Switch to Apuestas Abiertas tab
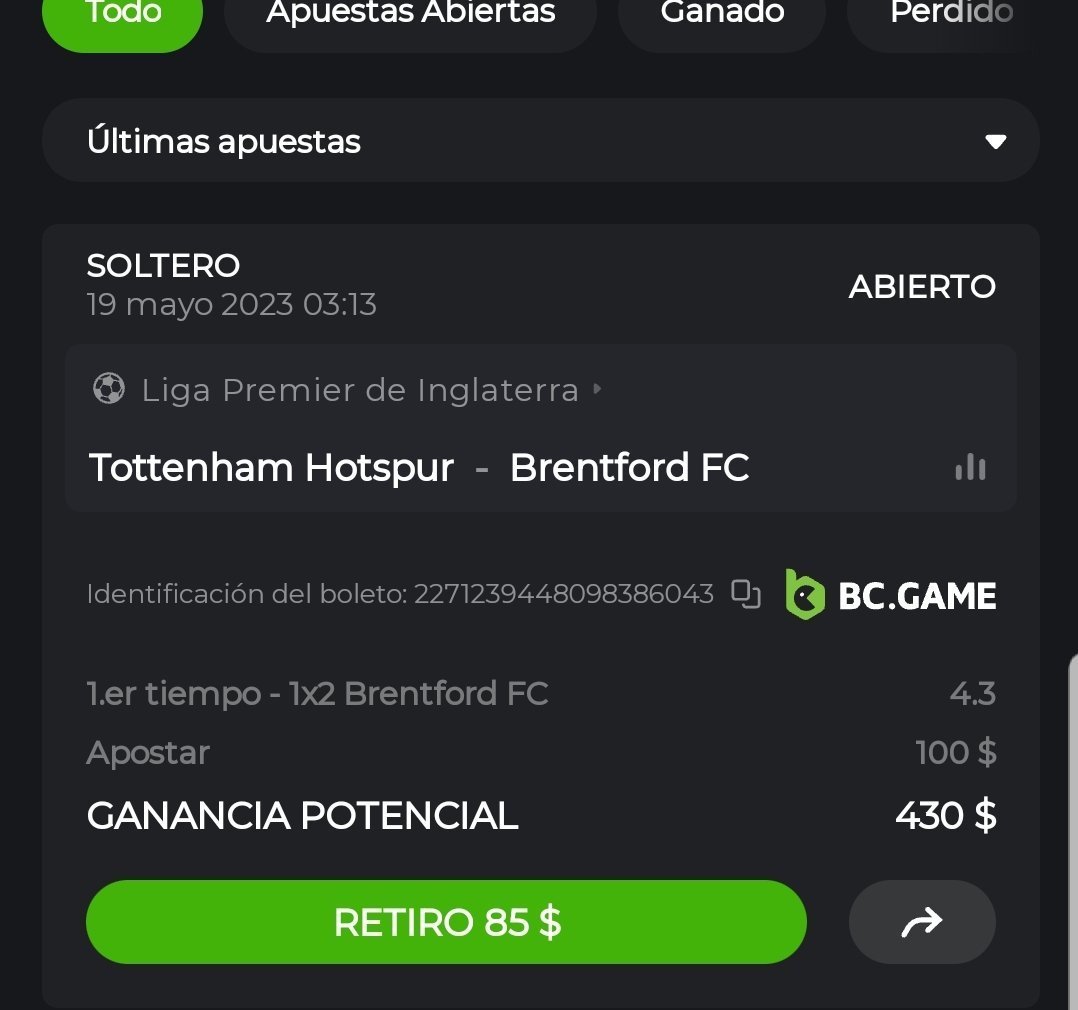 (x=410, y=16)
